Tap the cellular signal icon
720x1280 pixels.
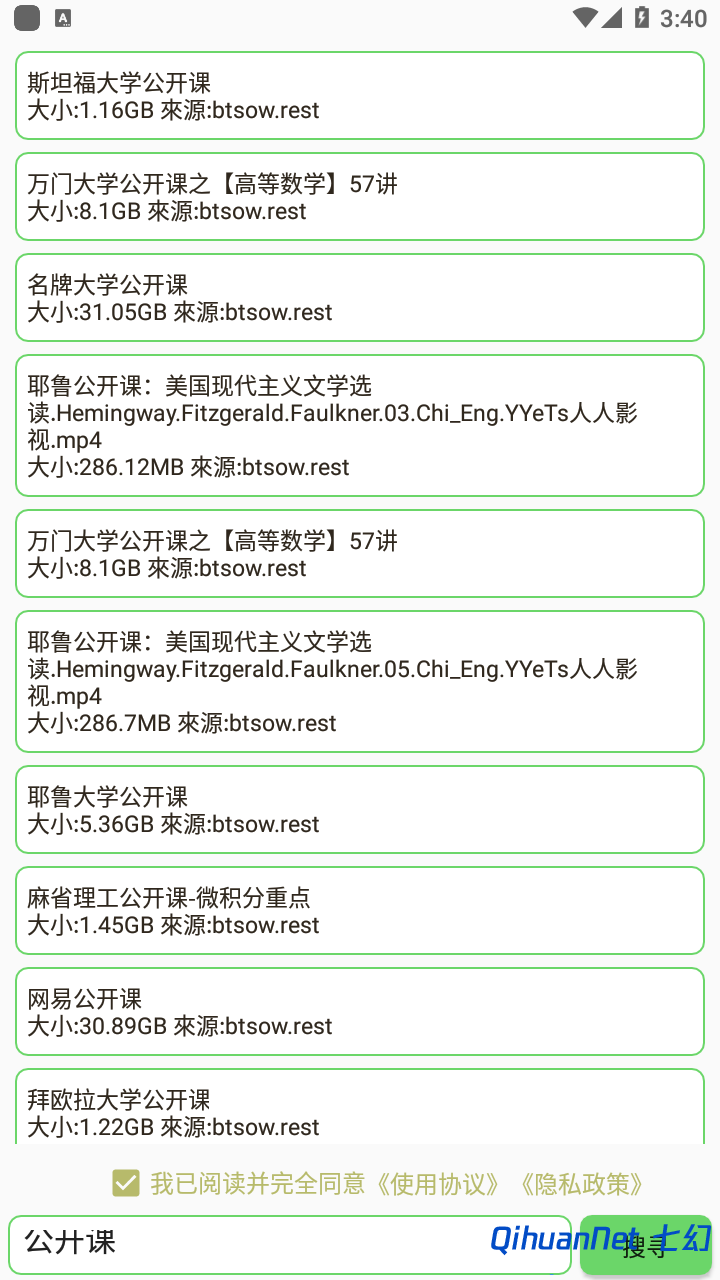pos(614,16)
